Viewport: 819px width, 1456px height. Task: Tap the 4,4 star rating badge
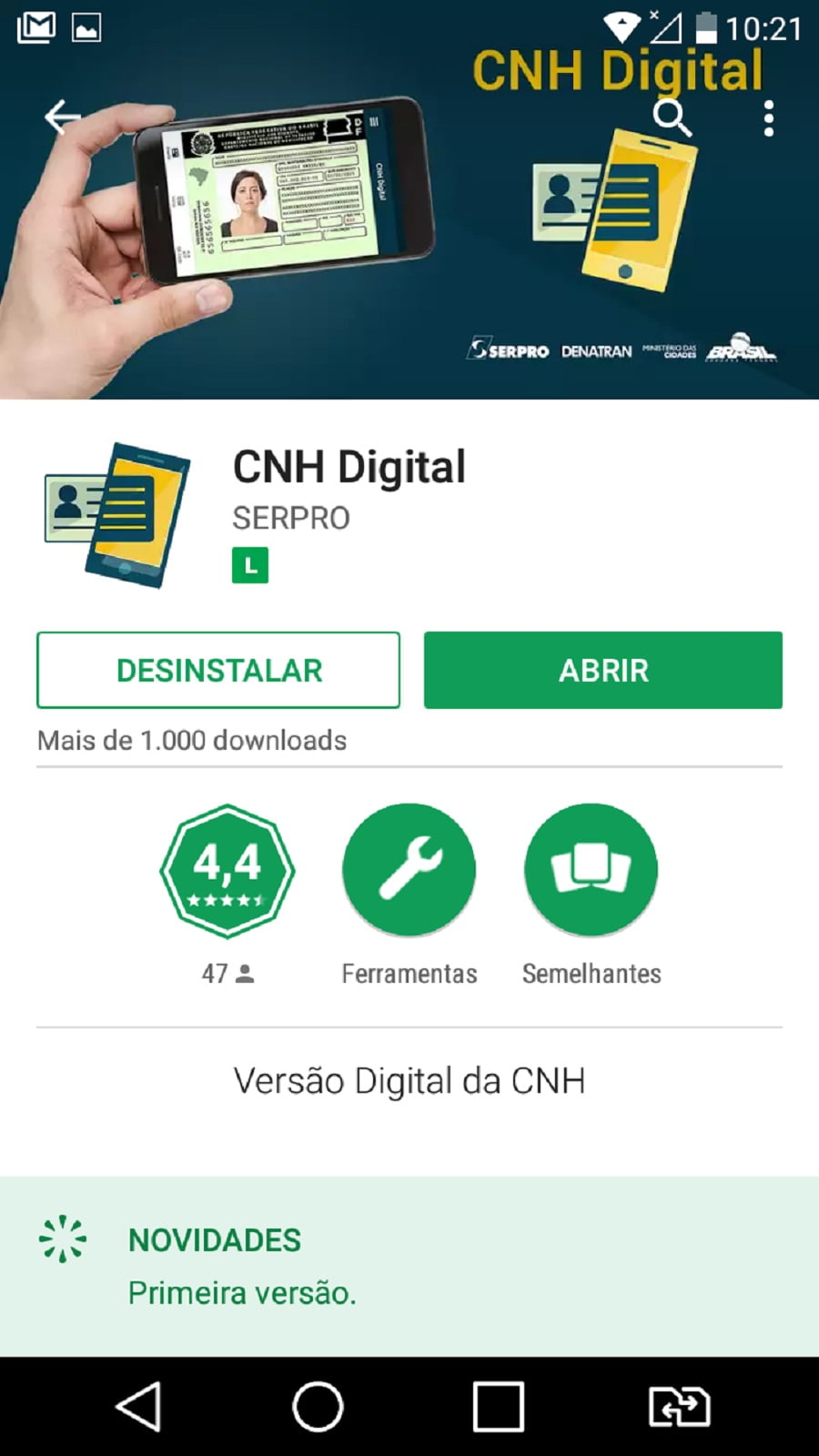pyautogui.click(x=227, y=870)
